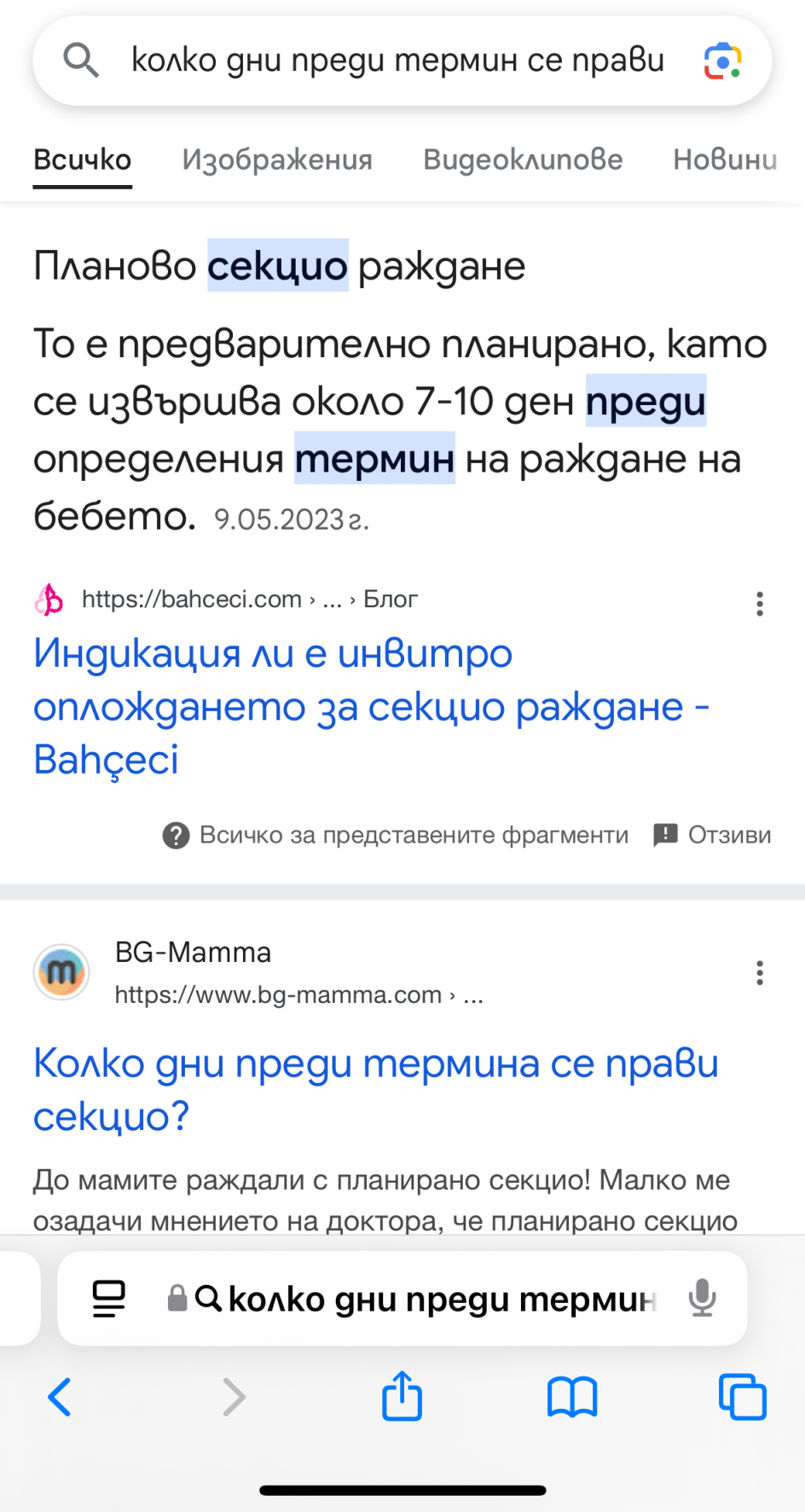This screenshot has height=1512, width=805.
Task: Go back to the previous page
Action: tap(60, 1397)
